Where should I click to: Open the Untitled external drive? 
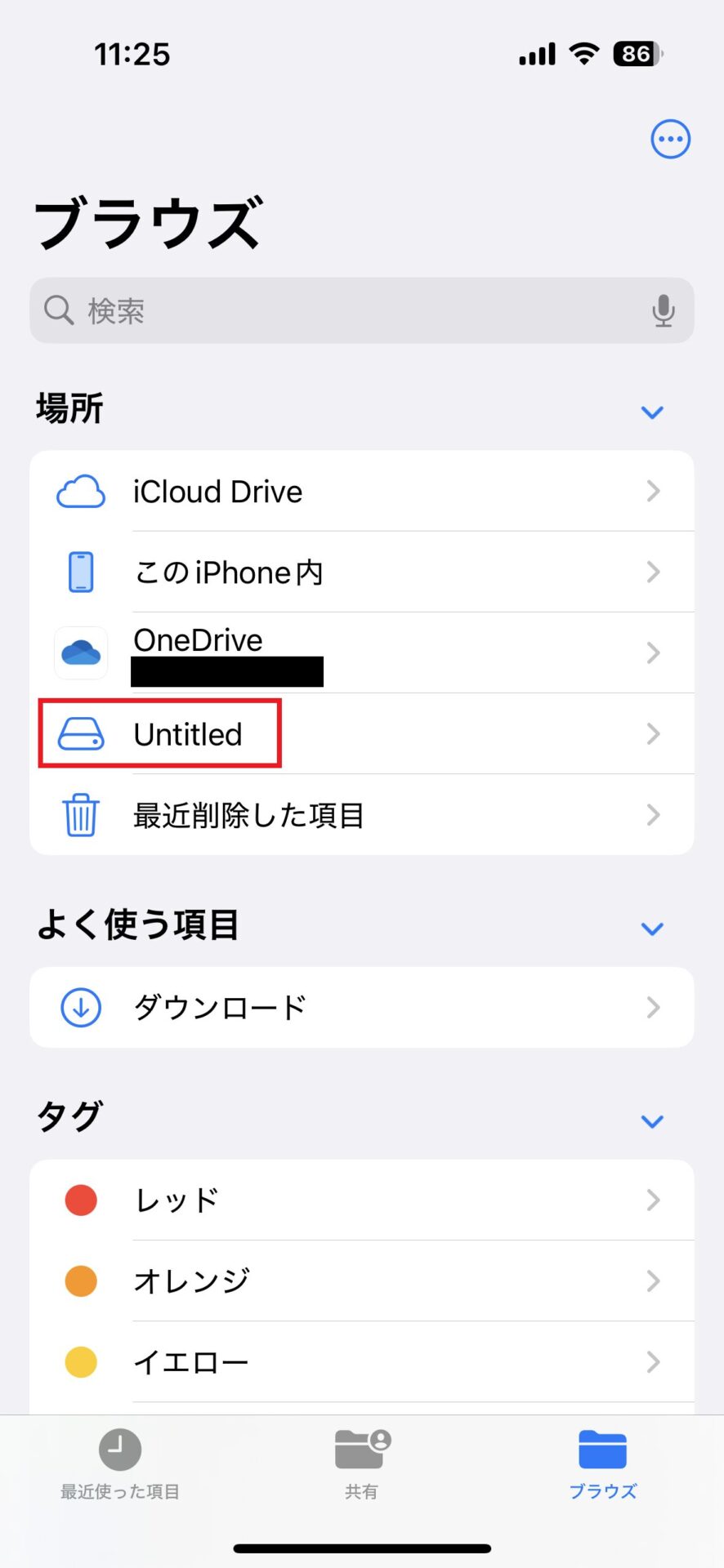tap(362, 733)
